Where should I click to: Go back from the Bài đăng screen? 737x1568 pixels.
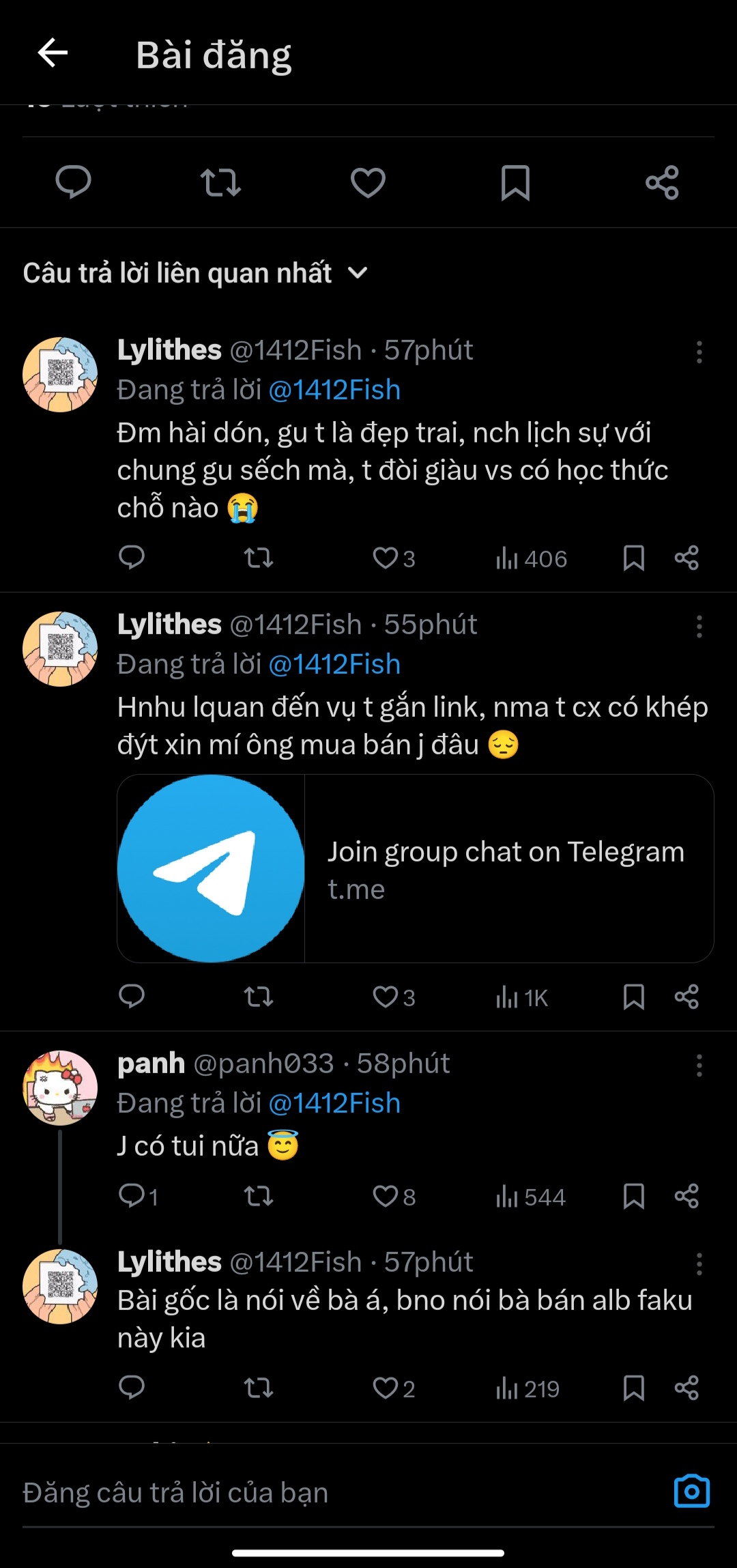(53, 53)
